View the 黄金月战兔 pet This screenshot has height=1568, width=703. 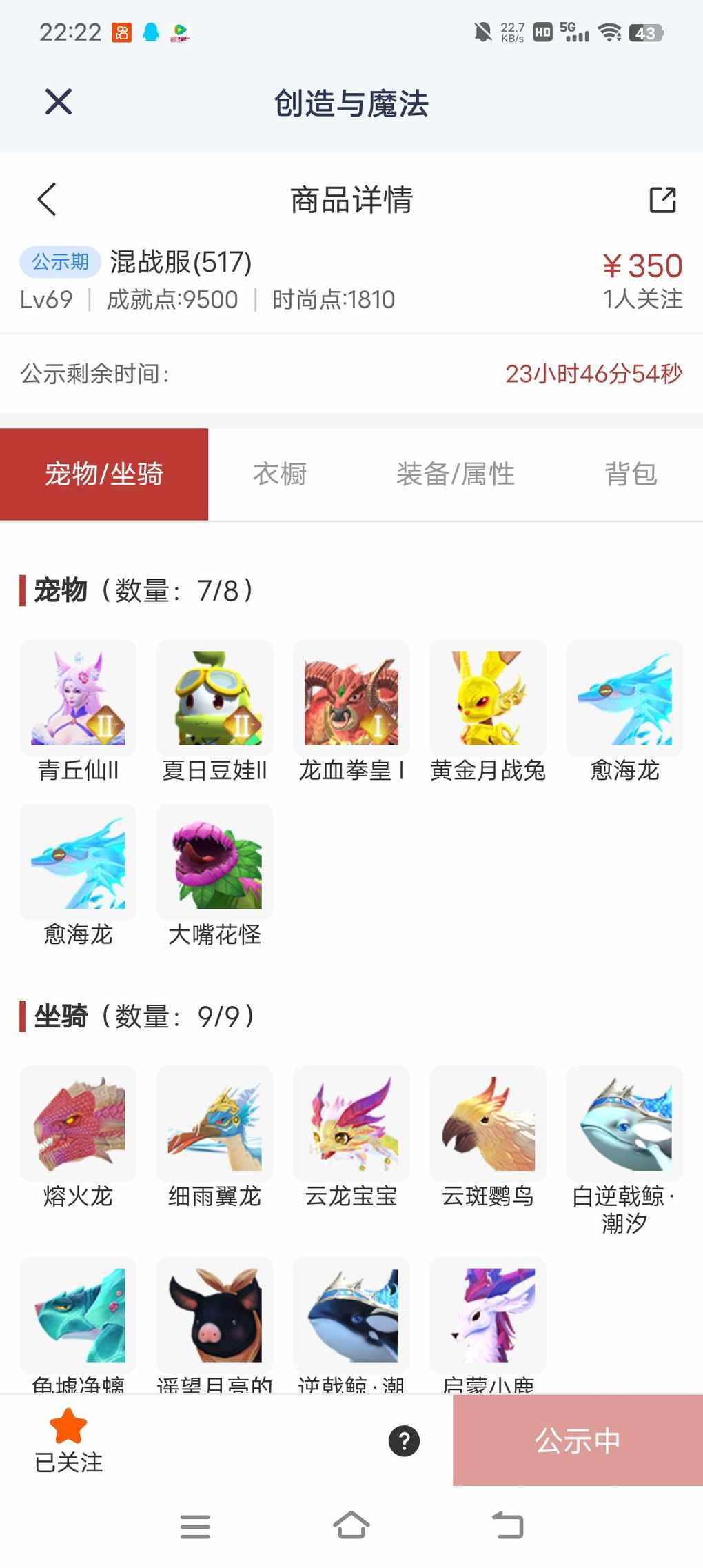pos(488,698)
